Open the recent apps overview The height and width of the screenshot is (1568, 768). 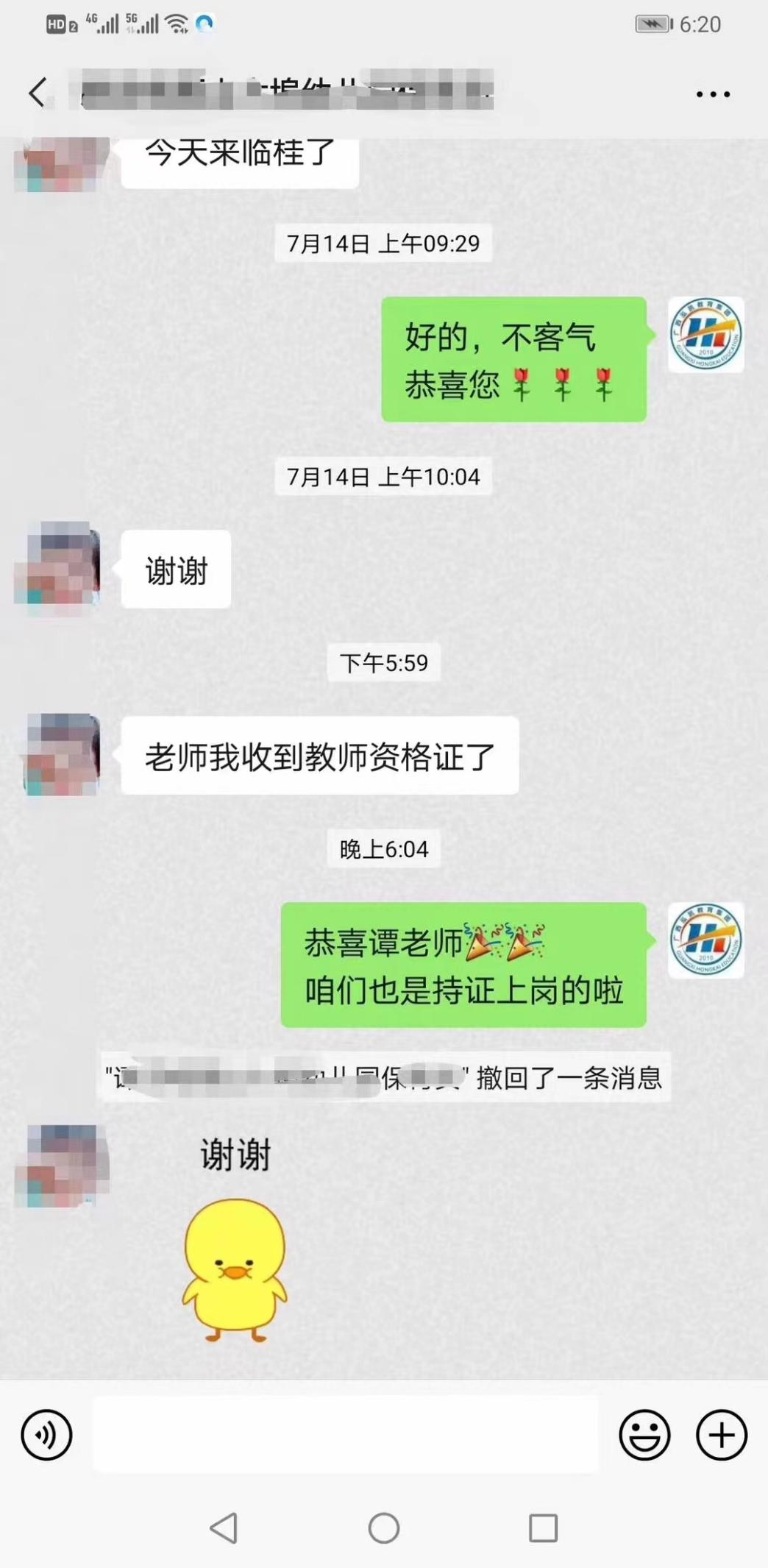[543, 1528]
